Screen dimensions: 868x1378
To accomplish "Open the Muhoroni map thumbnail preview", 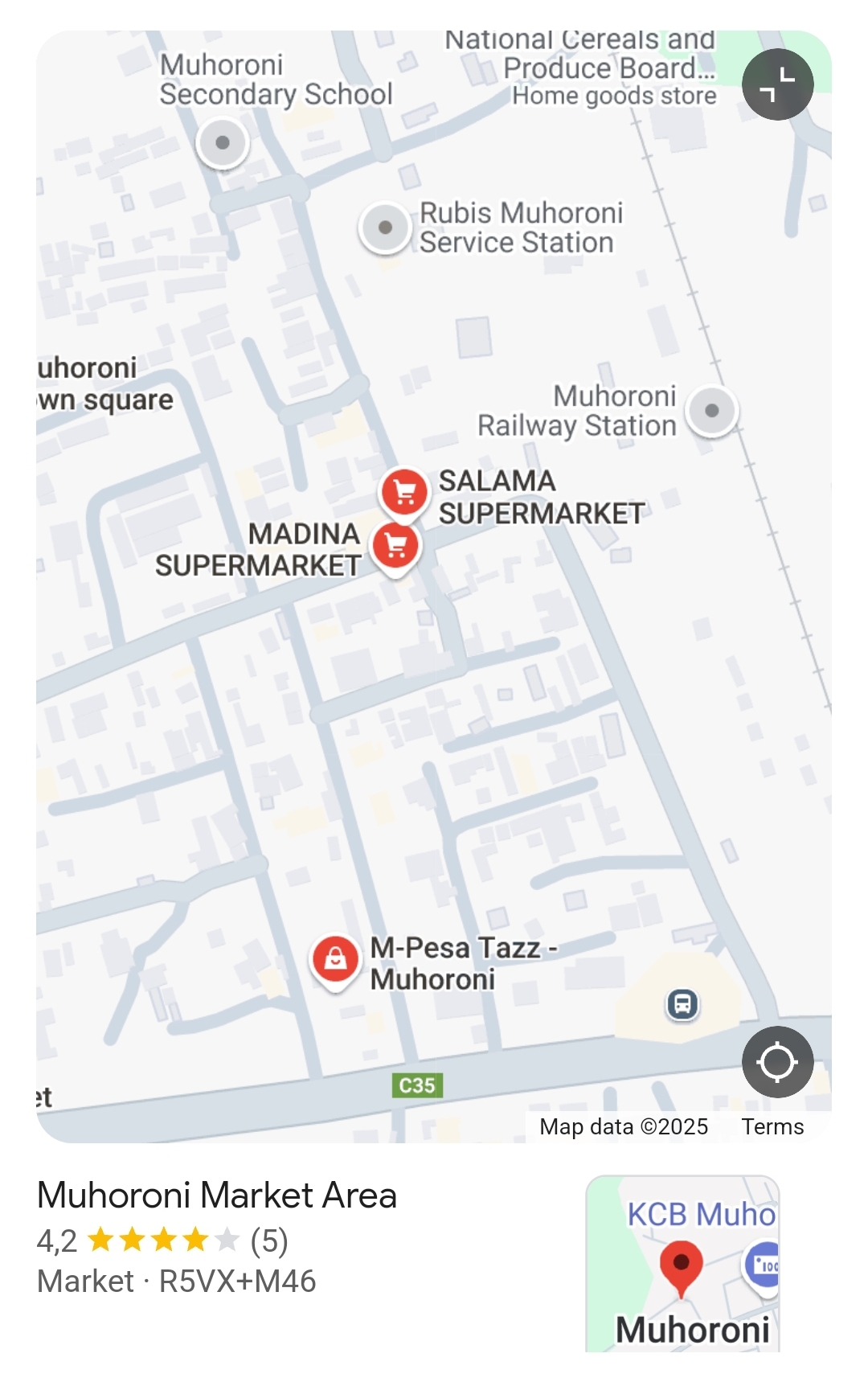I will [x=682, y=1264].
